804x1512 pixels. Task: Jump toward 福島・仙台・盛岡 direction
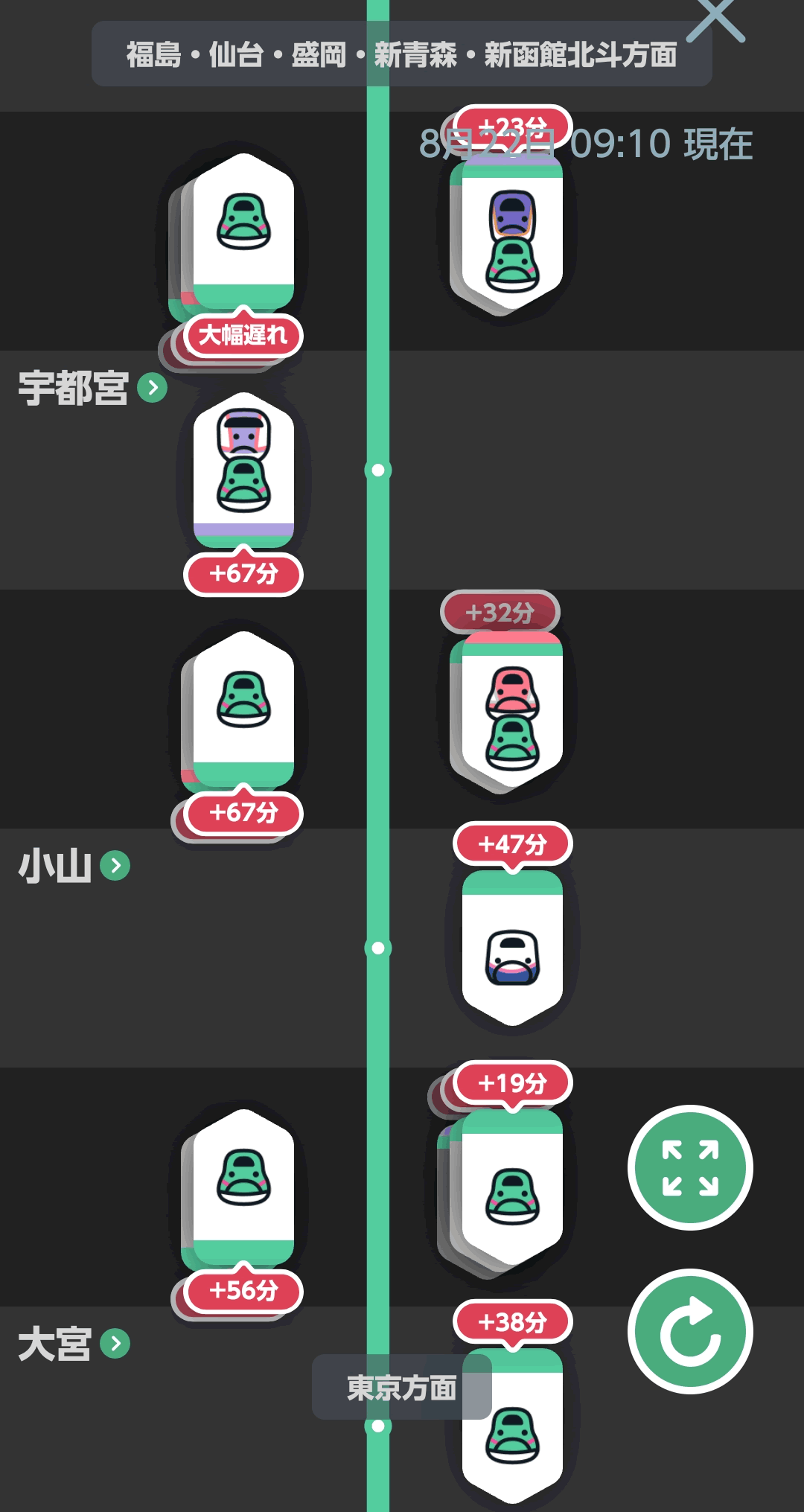(x=402, y=54)
